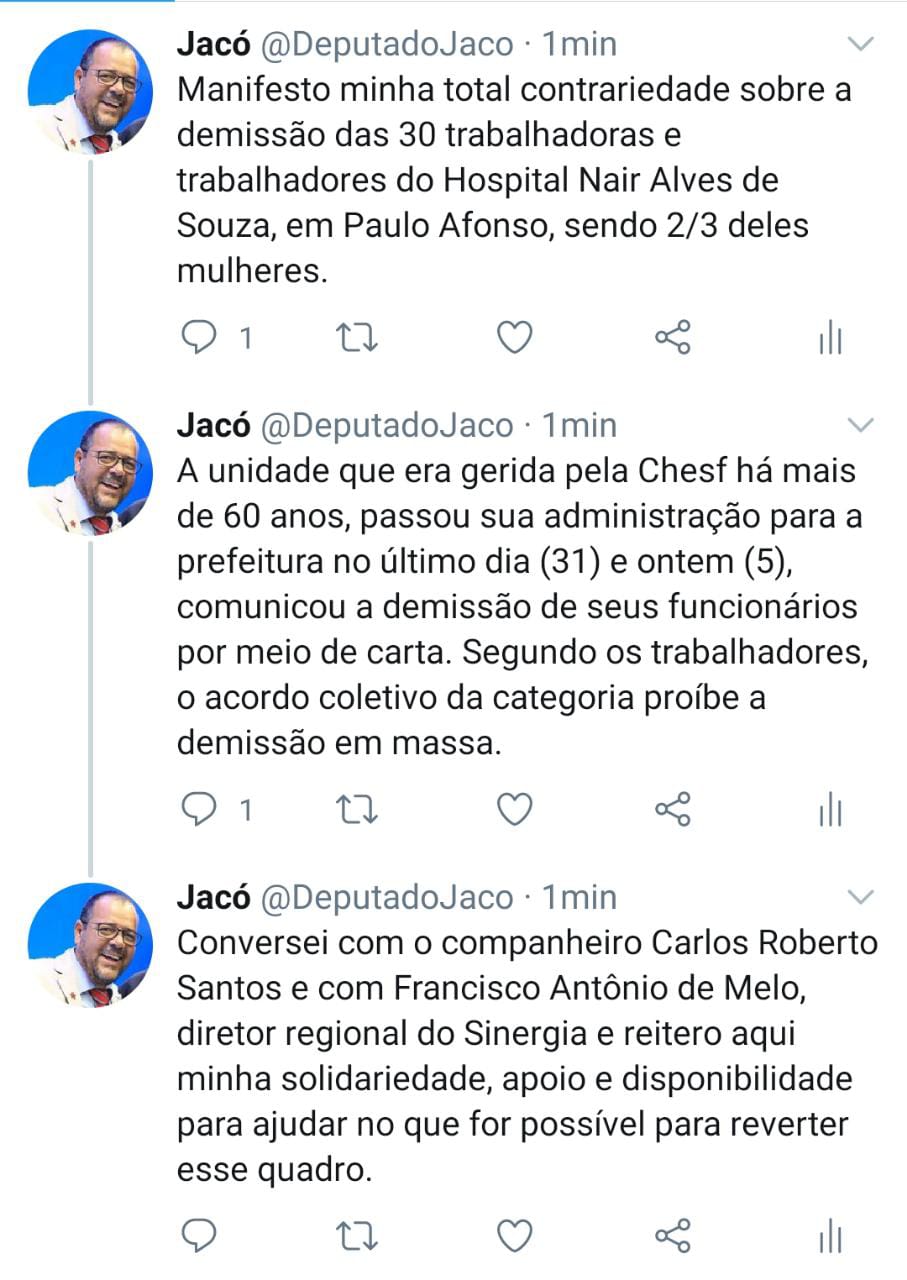Retweet the tweet about demissão em massa
The width and height of the screenshot is (907, 1280).
(359, 809)
